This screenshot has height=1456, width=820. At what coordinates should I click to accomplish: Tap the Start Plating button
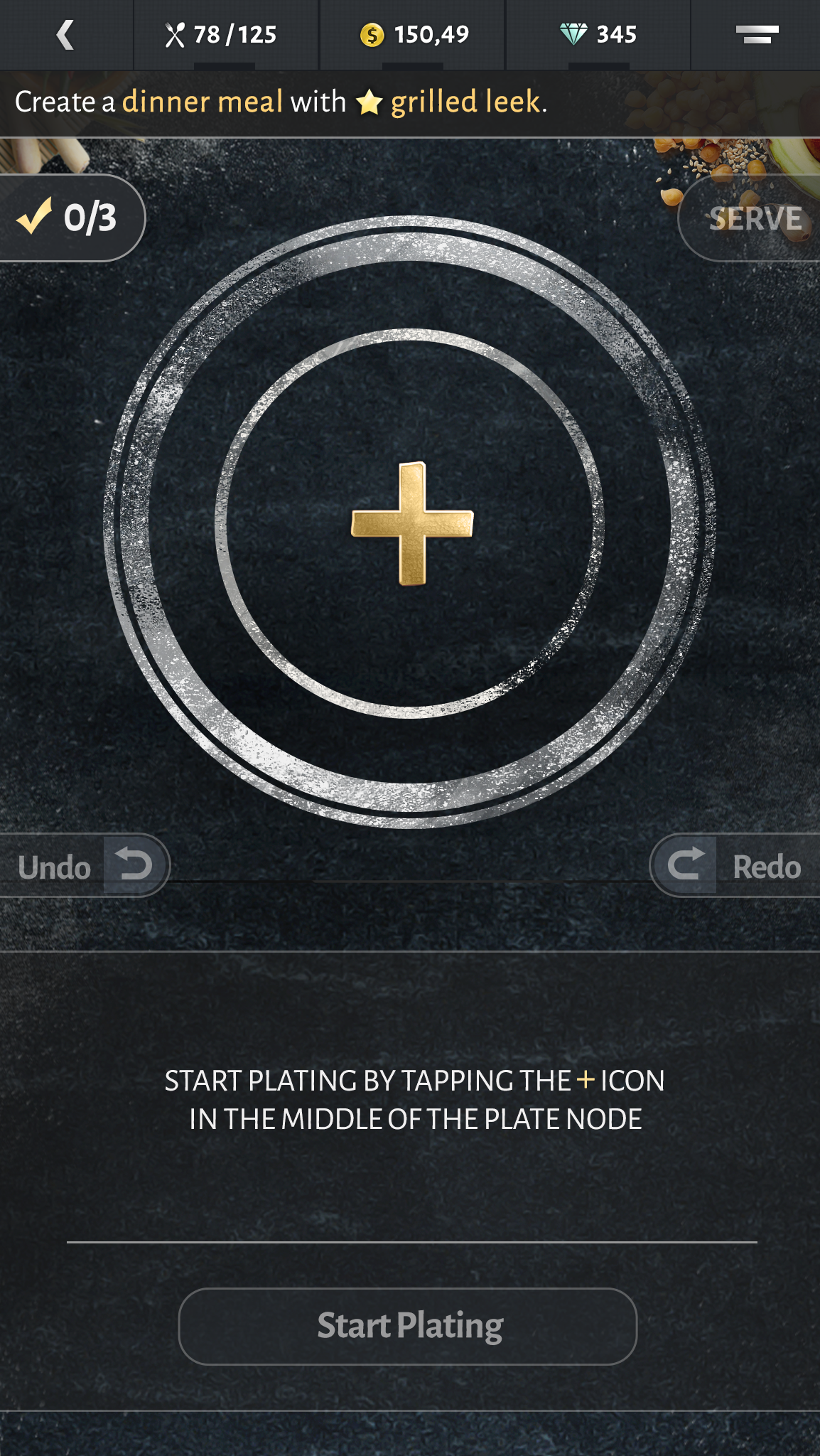coord(408,1326)
